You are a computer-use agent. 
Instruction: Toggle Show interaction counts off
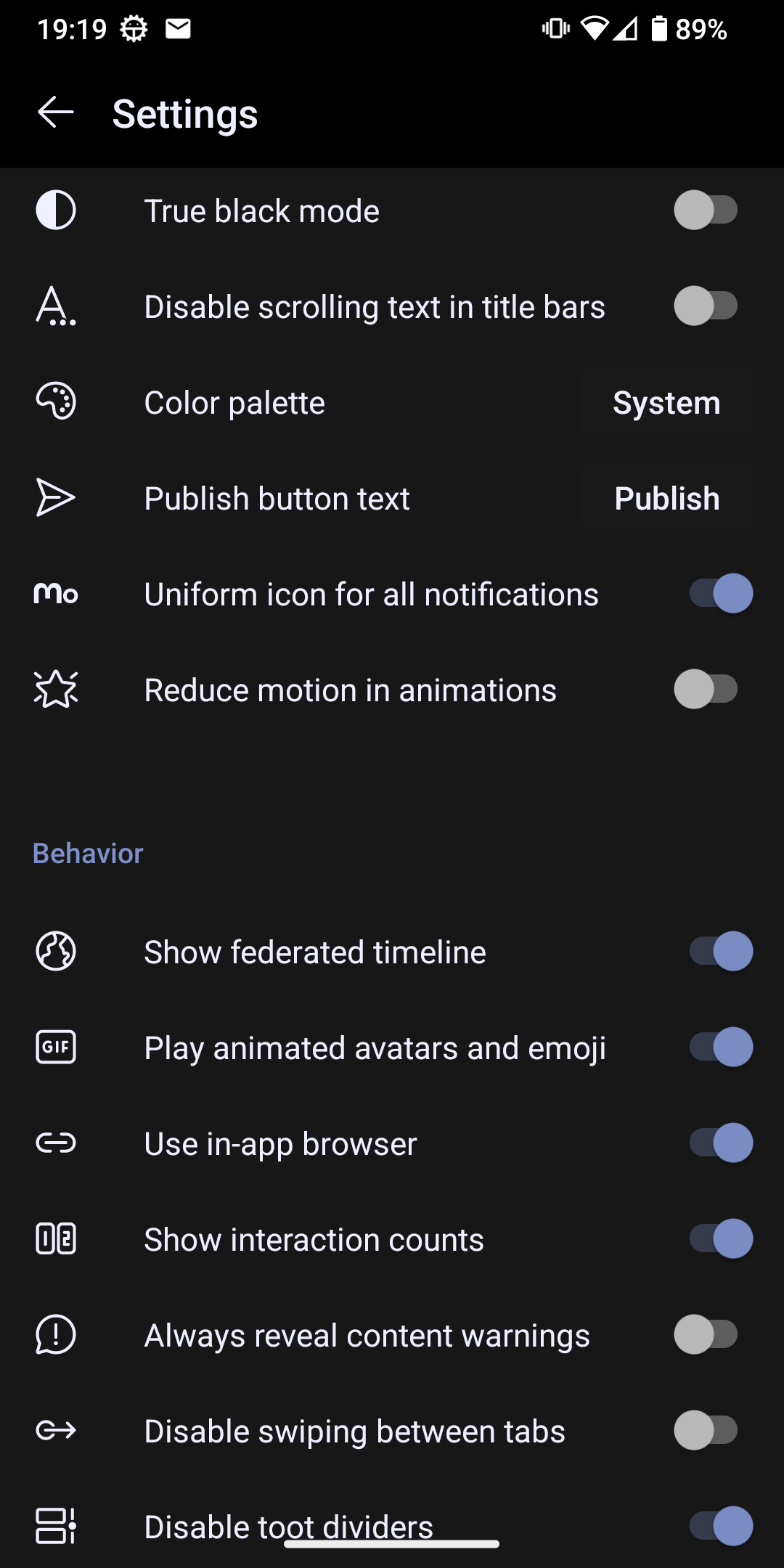(720, 1239)
